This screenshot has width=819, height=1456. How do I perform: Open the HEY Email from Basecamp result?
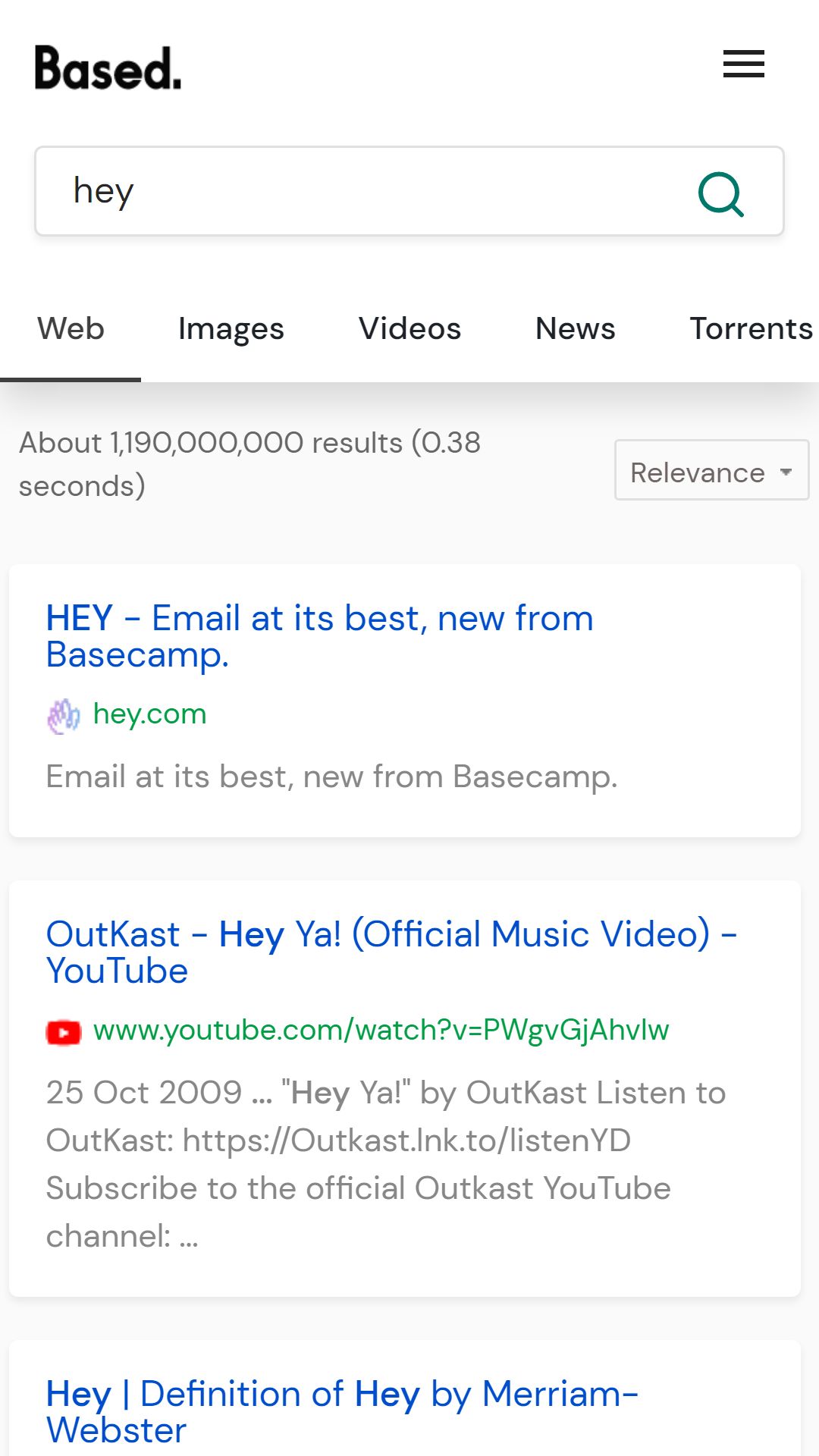pos(319,636)
